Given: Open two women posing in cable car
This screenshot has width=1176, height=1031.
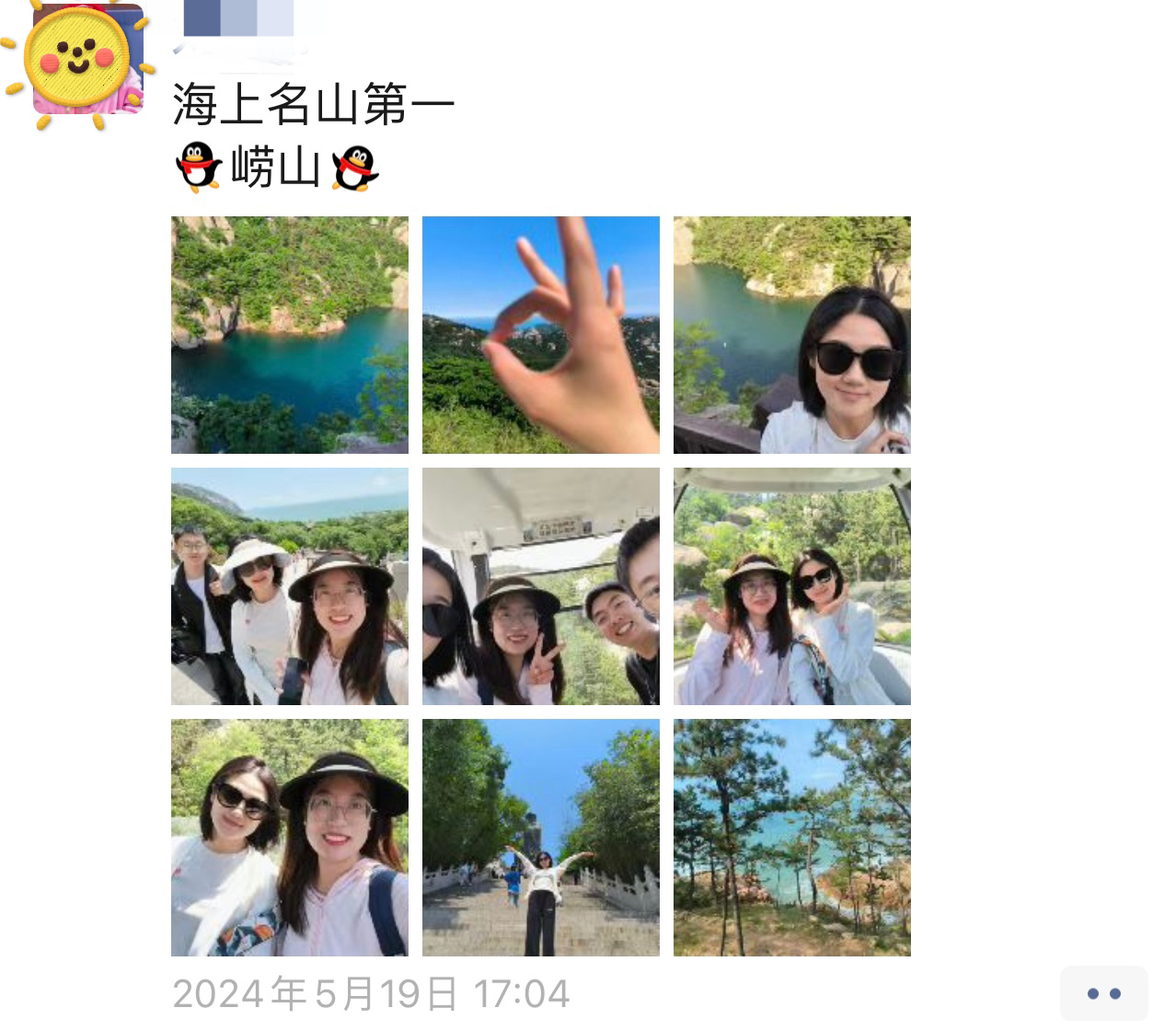Looking at the screenshot, I should 792,586.
